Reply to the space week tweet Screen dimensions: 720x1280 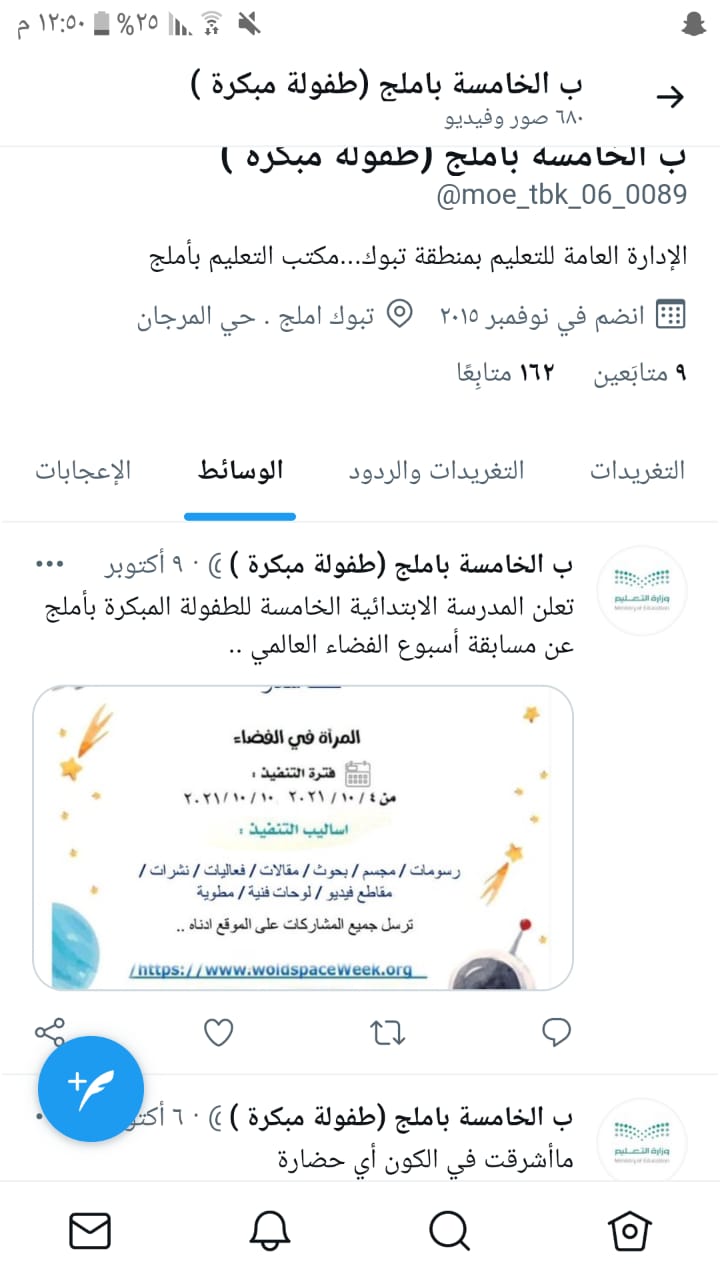556,1032
